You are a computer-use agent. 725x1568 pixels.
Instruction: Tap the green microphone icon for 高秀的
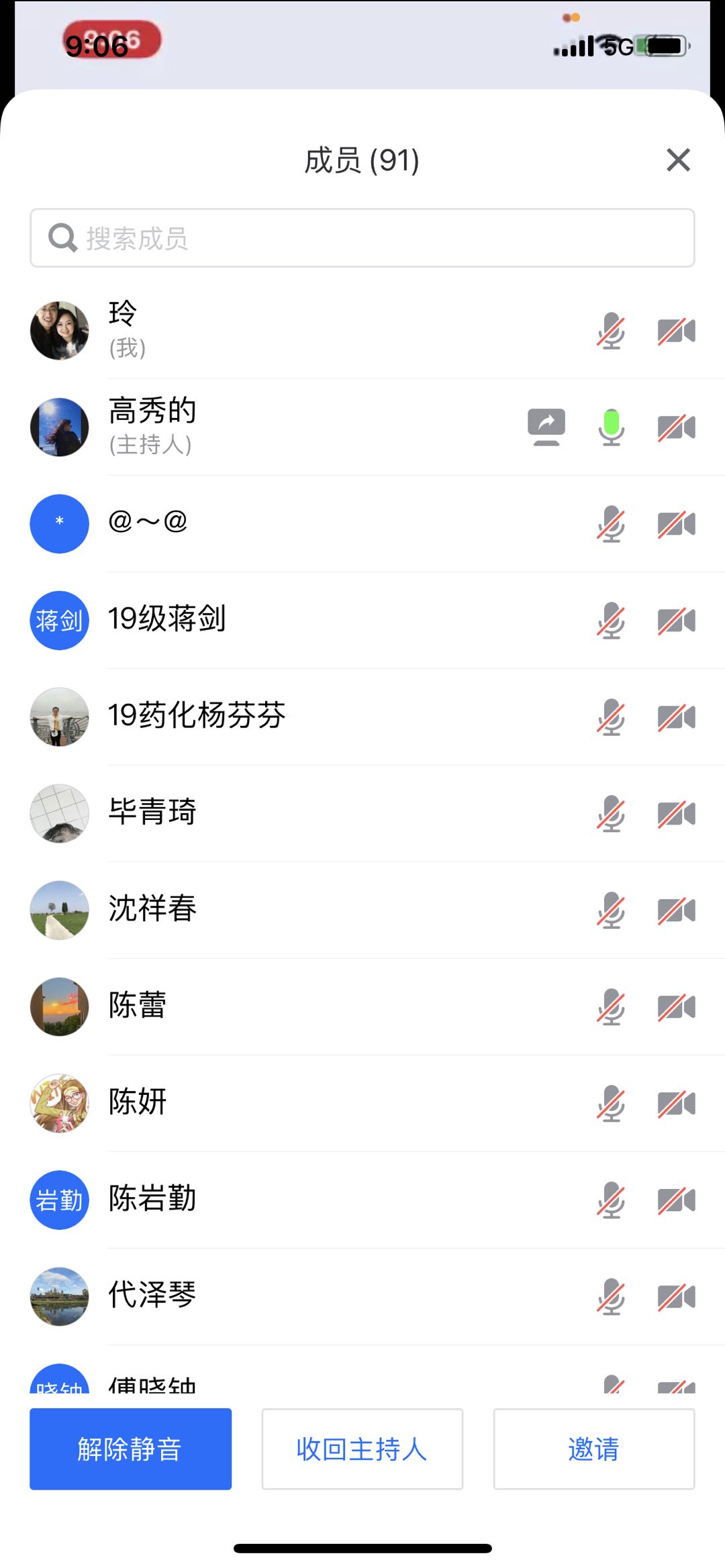coord(611,427)
